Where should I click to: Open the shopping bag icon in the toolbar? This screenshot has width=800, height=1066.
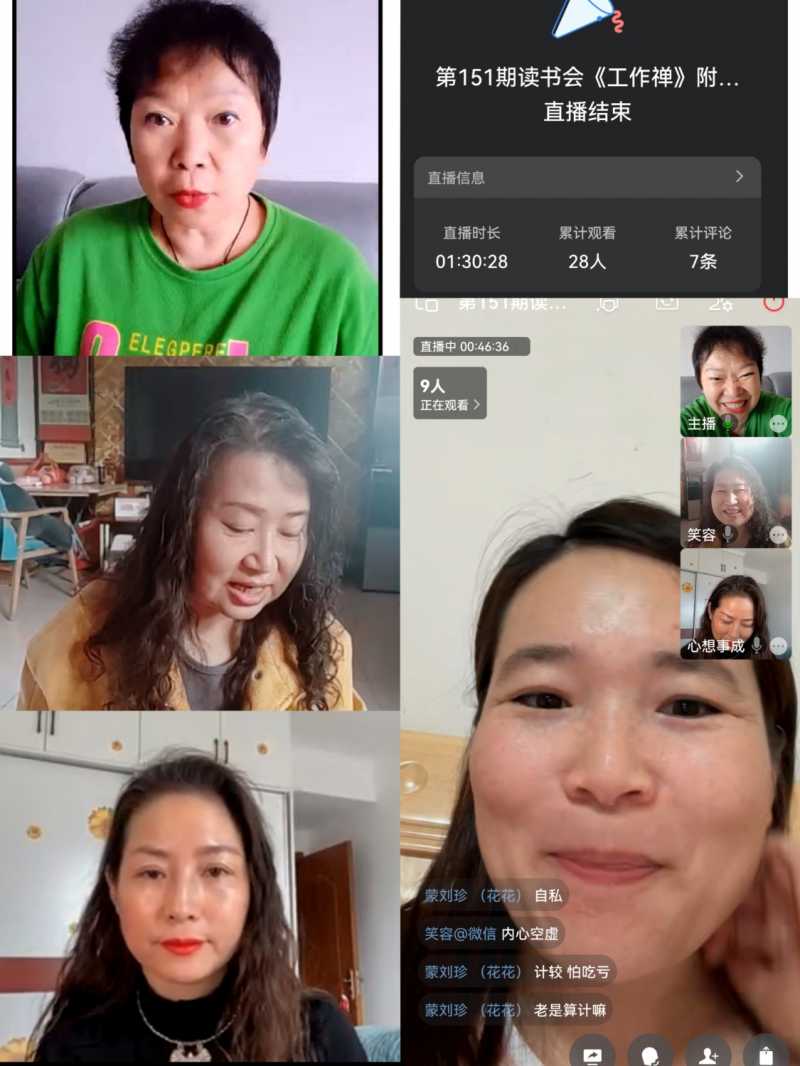click(x=768, y=1052)
